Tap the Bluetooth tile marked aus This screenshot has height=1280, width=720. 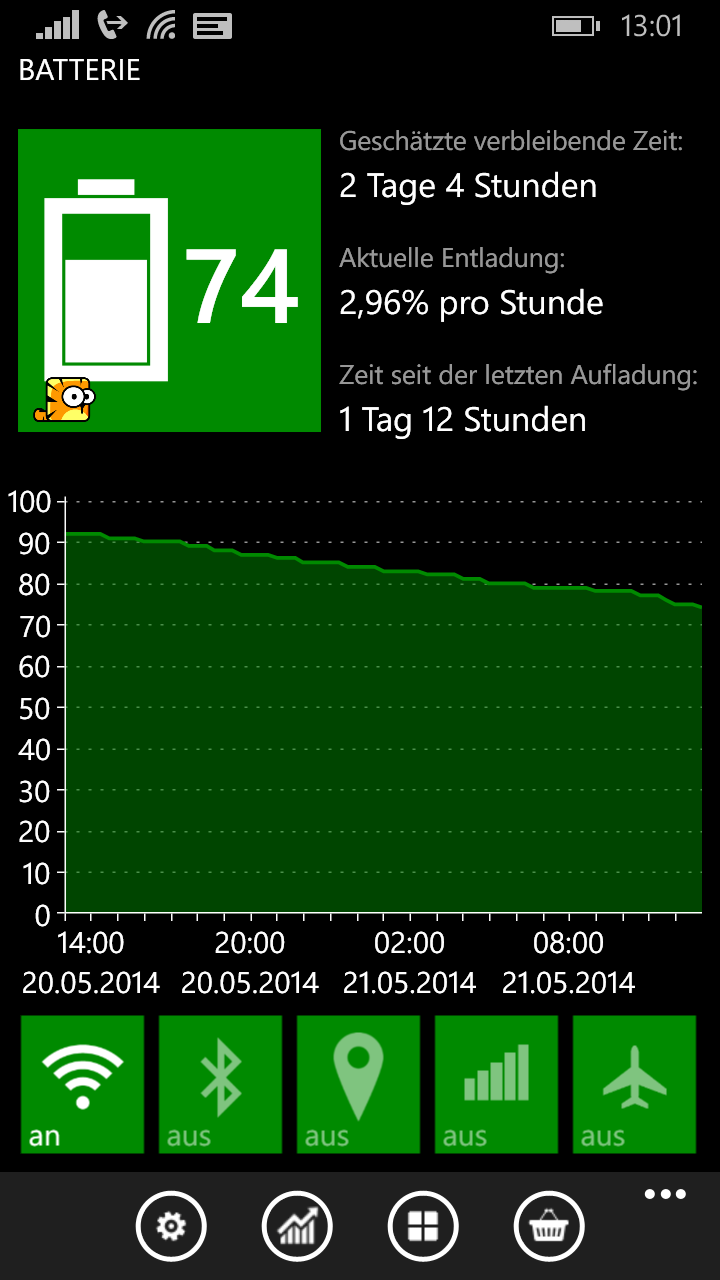pyautogui.click(x=220, y=1085)
